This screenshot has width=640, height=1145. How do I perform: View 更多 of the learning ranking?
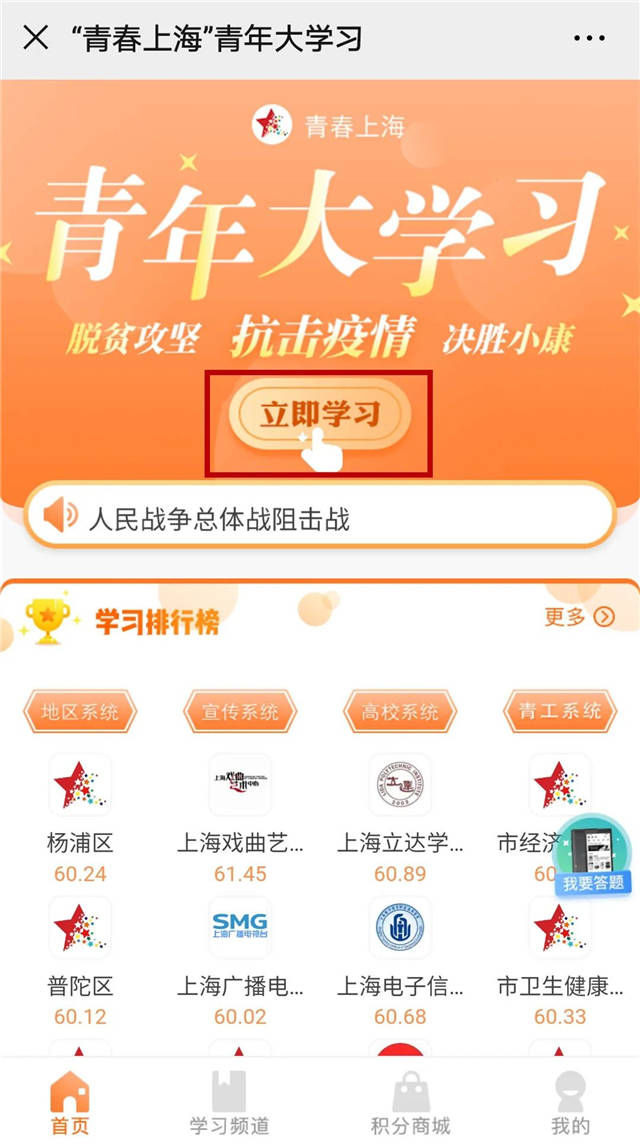point(579,617)
